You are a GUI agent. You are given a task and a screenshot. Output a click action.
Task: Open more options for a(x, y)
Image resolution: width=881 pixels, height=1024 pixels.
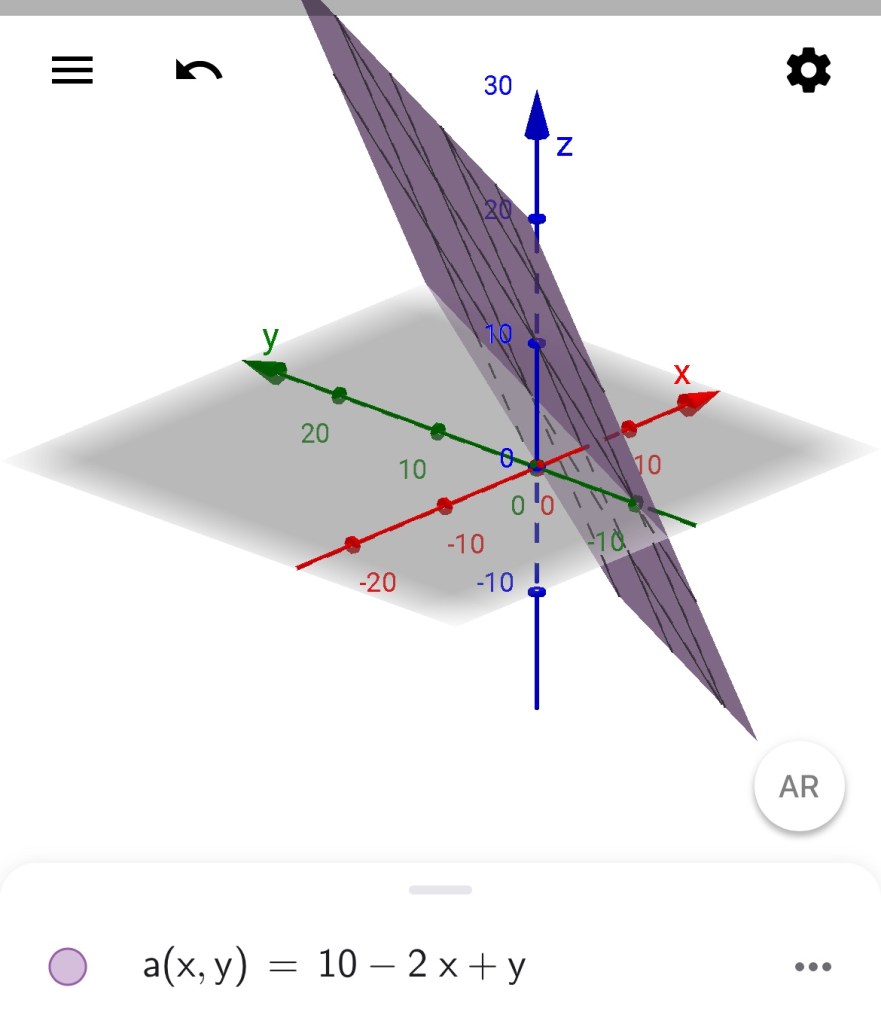812,967
